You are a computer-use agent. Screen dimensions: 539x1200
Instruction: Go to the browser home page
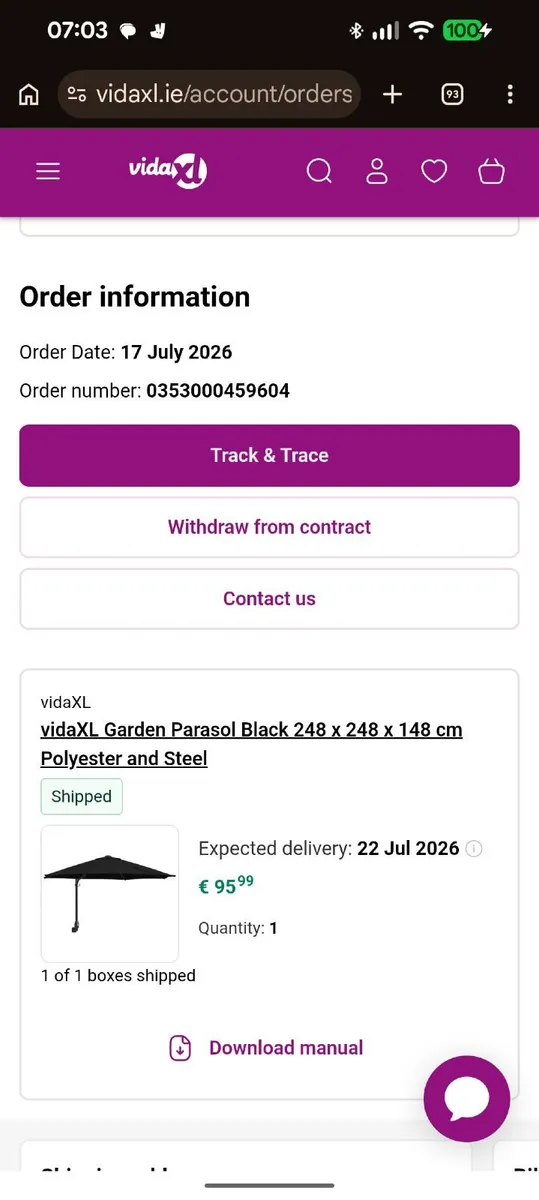29,95
